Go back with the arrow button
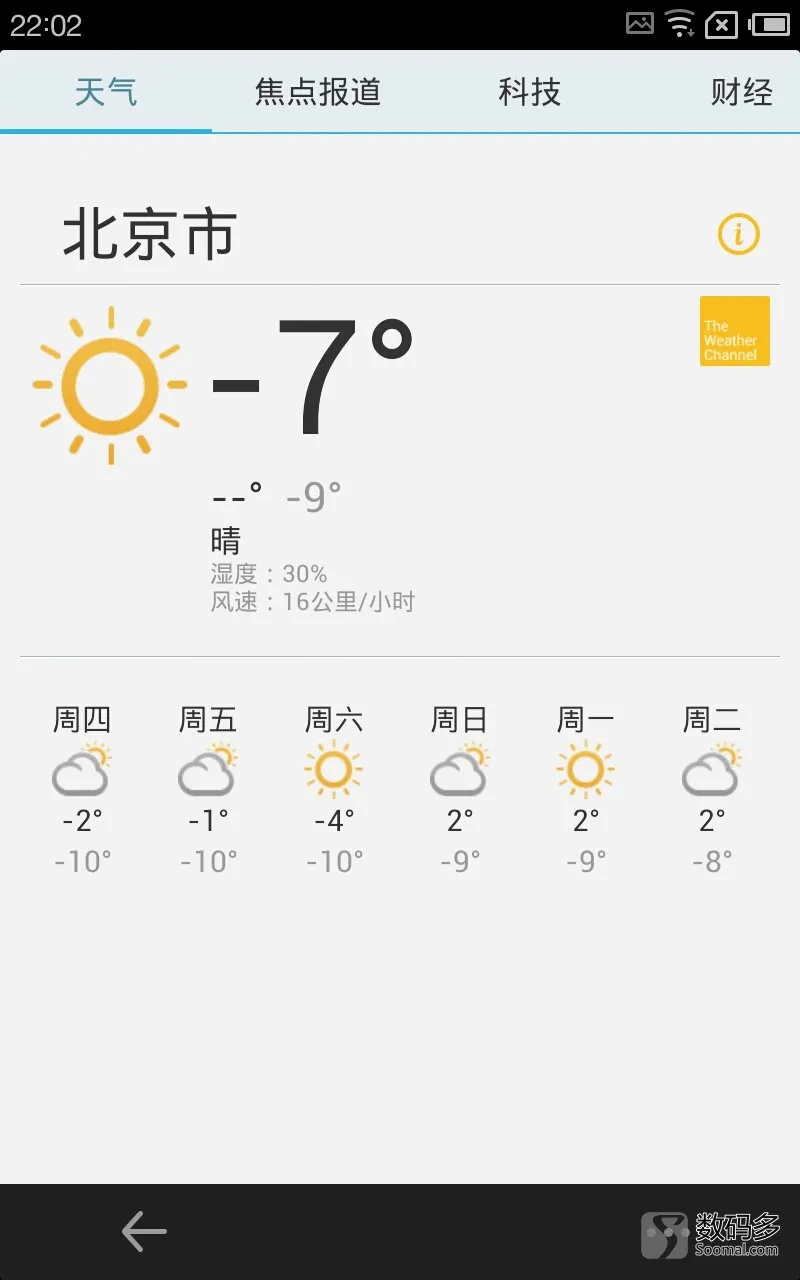This screenshot has height=1280, width=800. pos(144,1231)
